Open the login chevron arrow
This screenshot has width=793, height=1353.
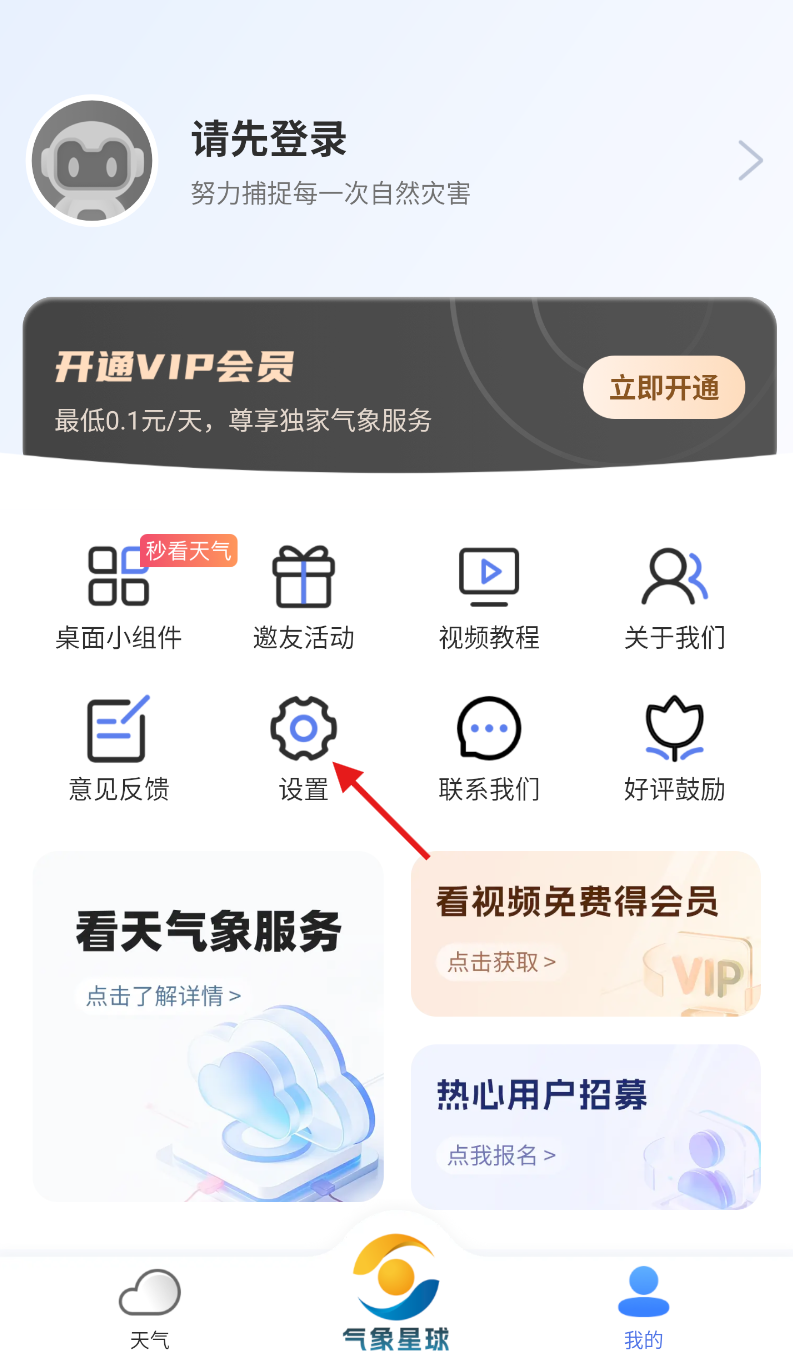tap(750, 160)
